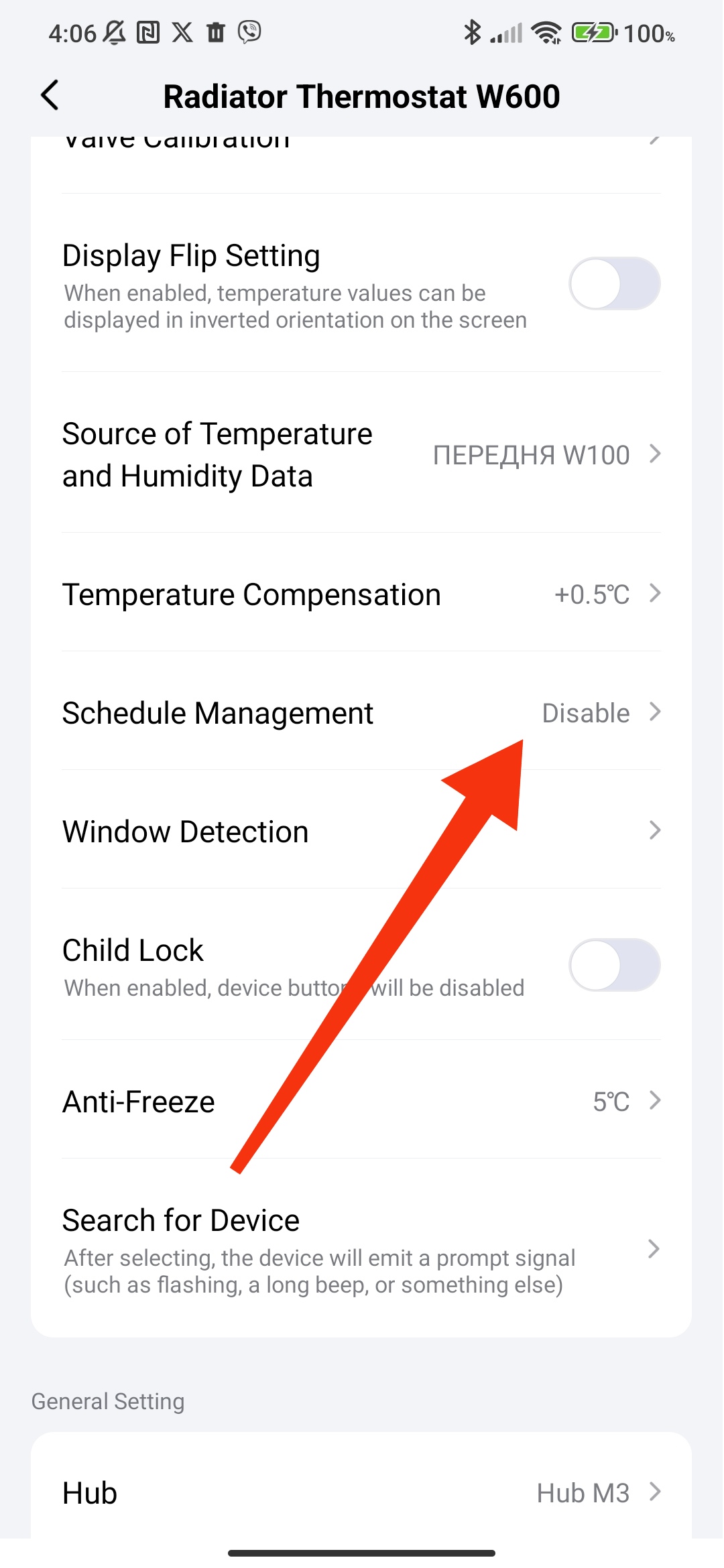
Task: Open Anti-Freeze temperature setting
Action: [x=361, y=1102]
